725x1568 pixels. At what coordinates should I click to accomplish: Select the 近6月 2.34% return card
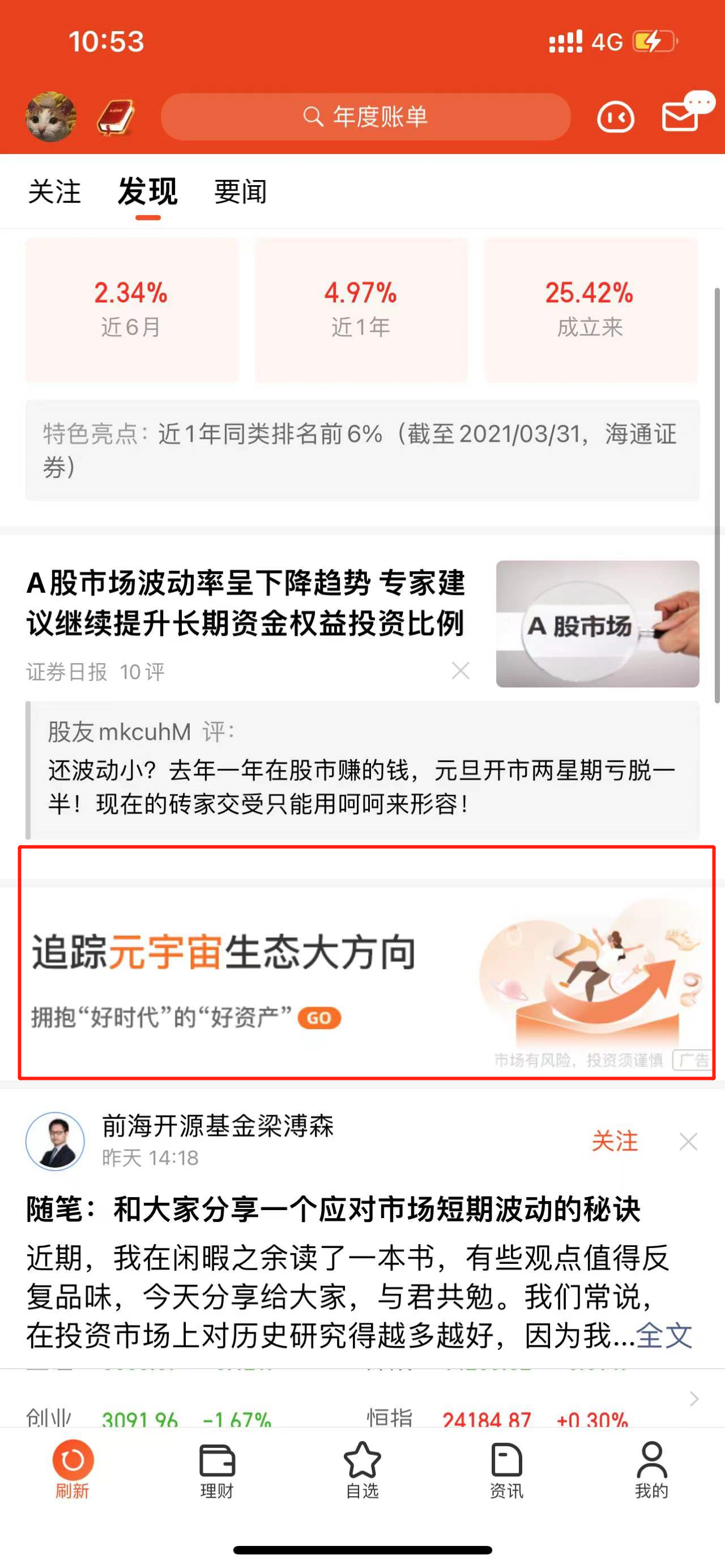[131, 310]
